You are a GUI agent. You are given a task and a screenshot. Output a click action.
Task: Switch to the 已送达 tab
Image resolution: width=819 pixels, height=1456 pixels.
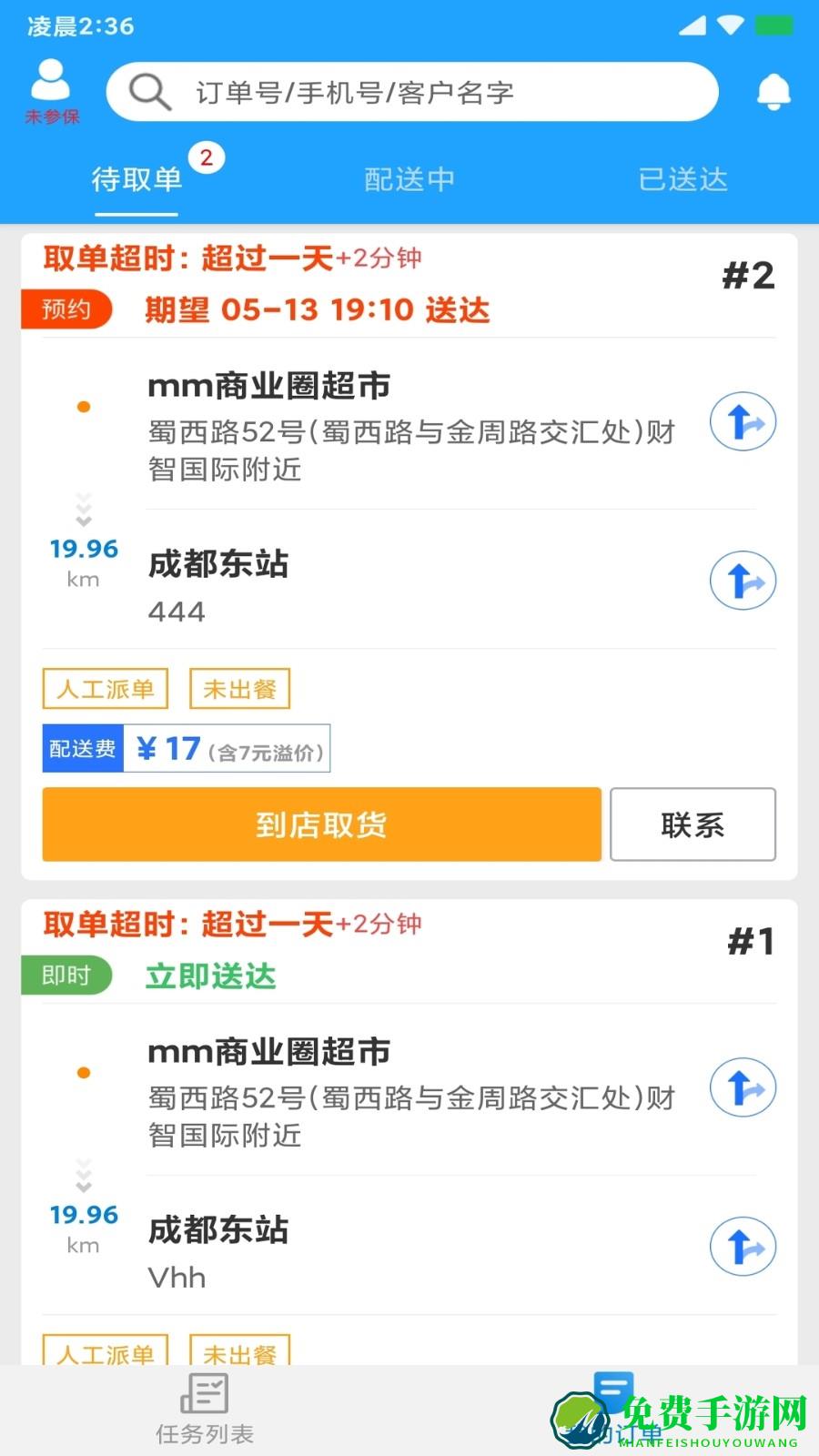(681, 179)
